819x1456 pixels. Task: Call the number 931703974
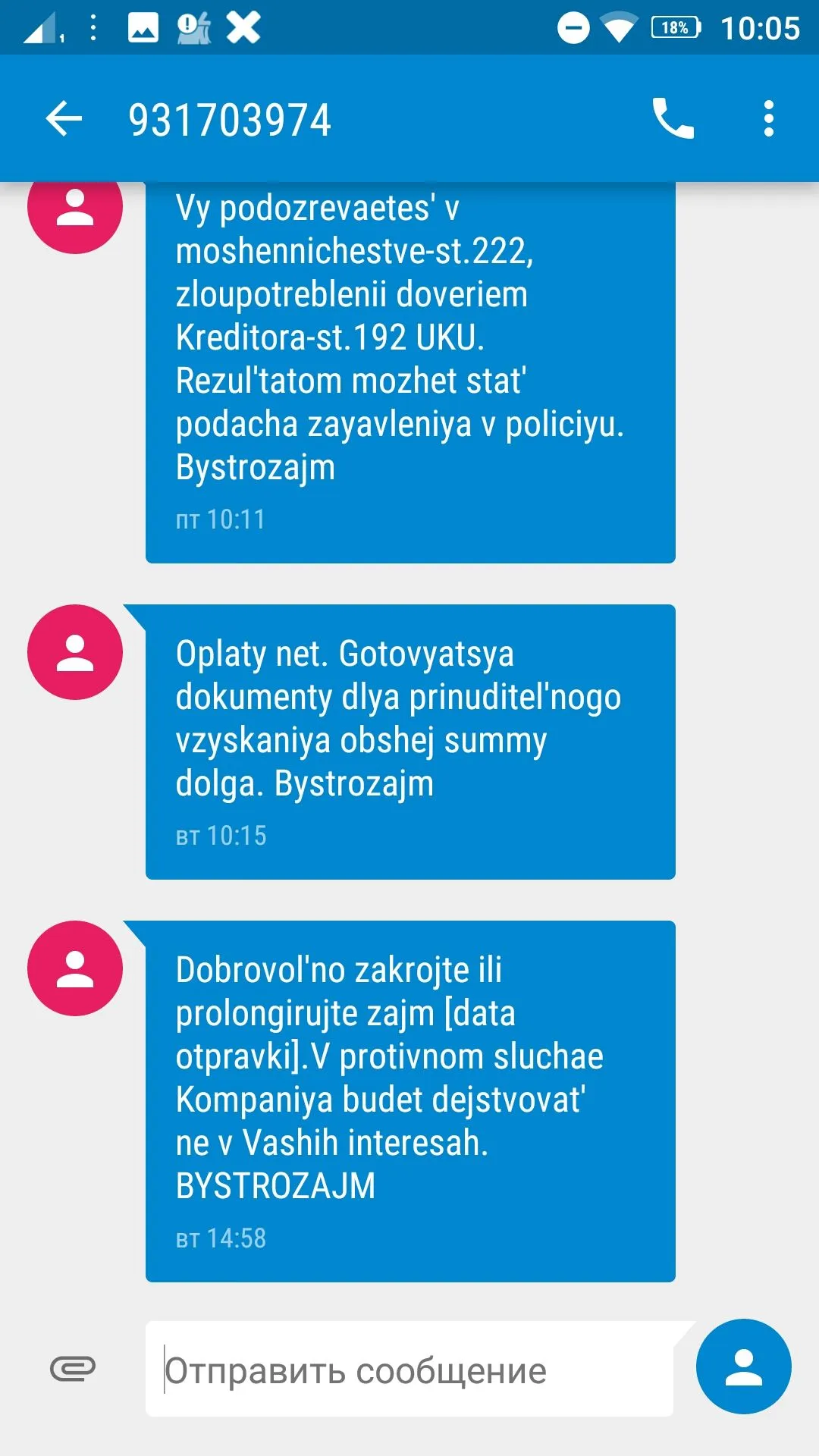tap(673, 119)
